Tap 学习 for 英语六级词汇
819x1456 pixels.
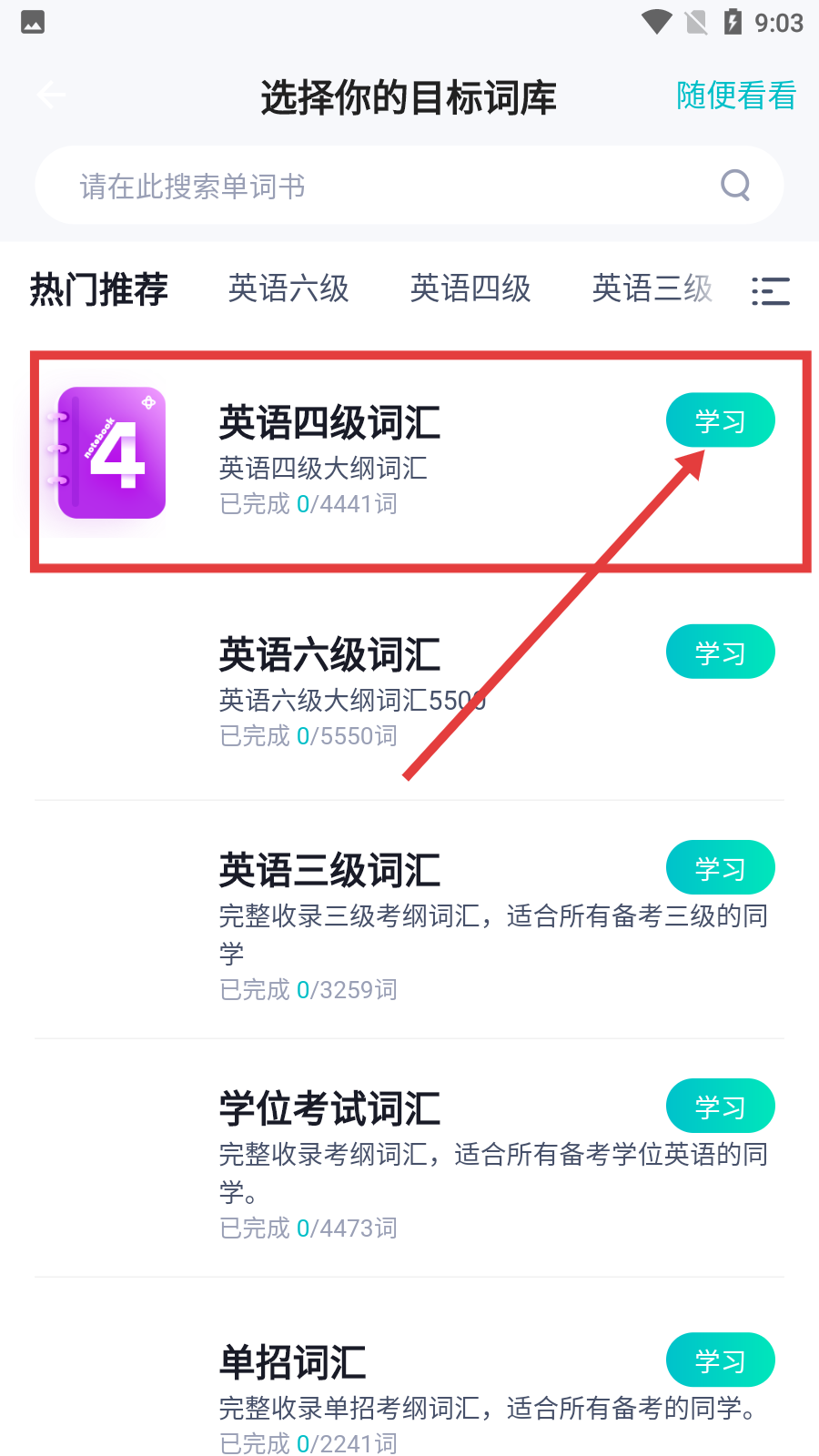[x=720, y=652]
